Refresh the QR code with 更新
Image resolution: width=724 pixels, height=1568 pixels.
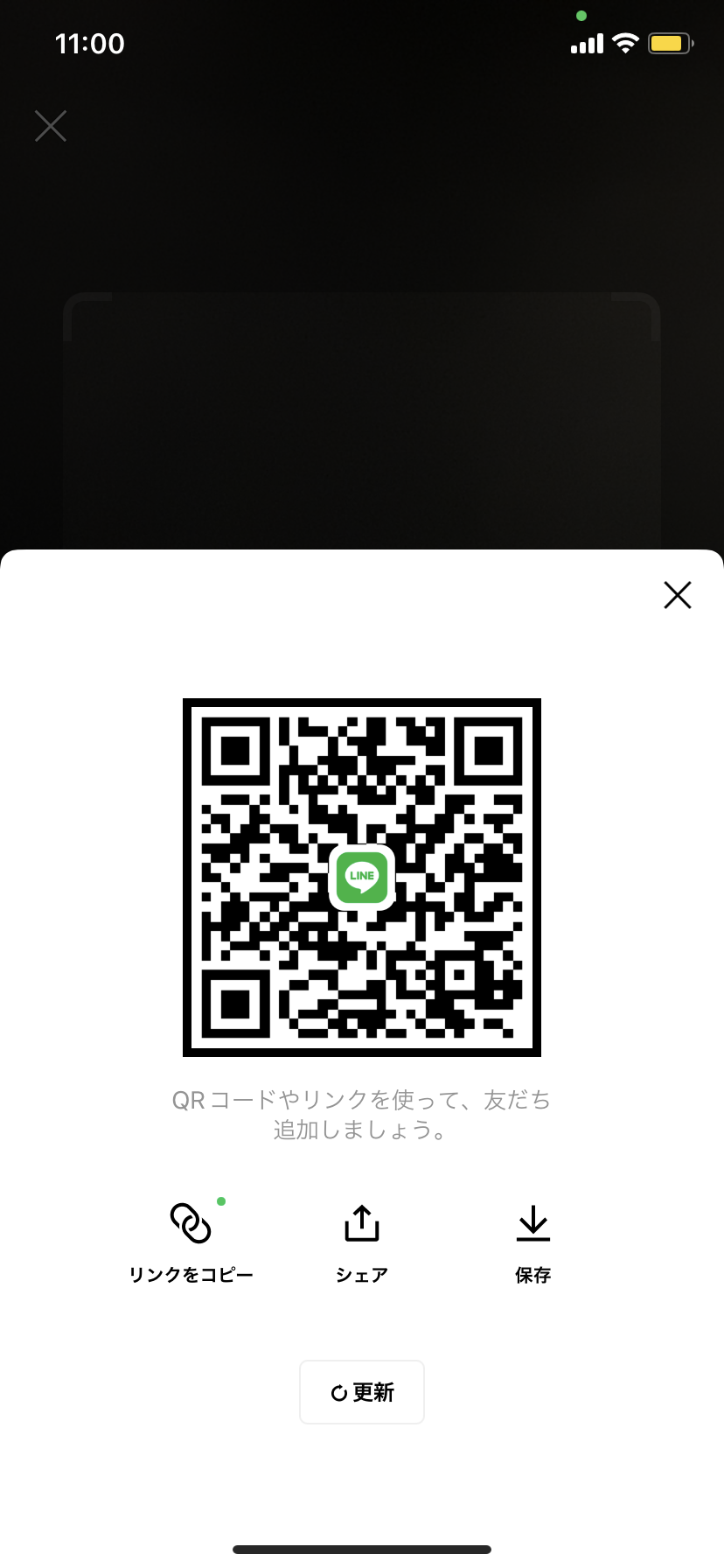click(362, 1391)
